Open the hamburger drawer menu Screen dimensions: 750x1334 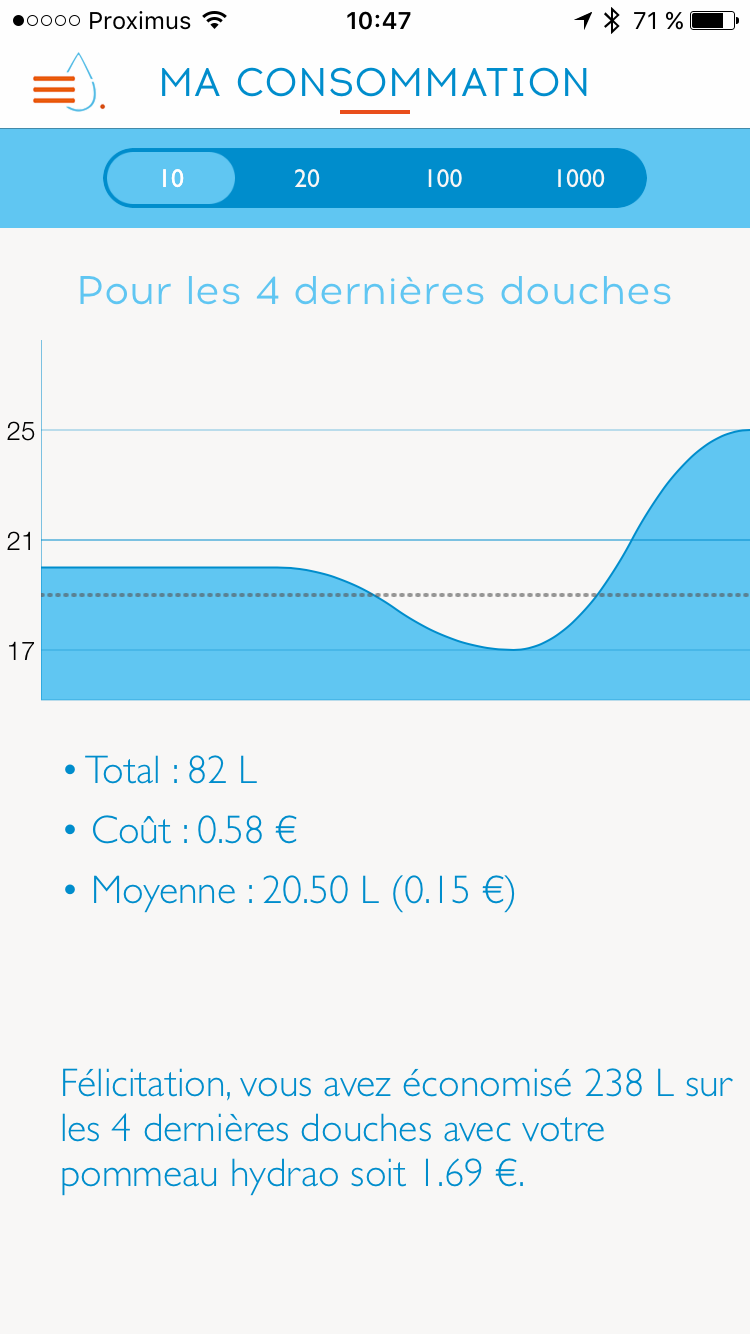[55, 88]
